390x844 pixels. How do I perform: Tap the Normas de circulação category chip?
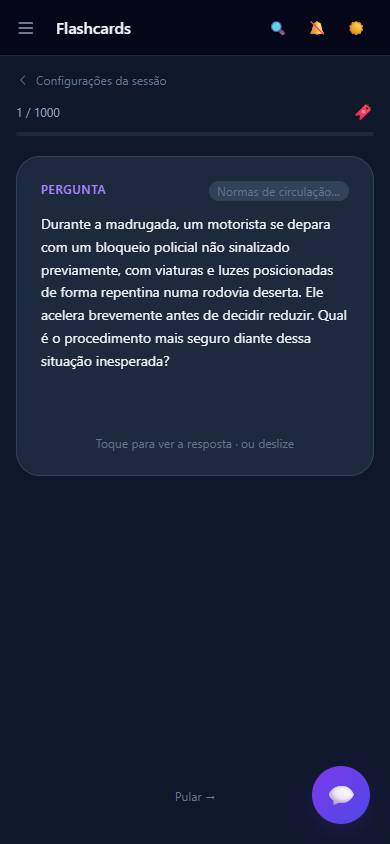coord(279,191)
